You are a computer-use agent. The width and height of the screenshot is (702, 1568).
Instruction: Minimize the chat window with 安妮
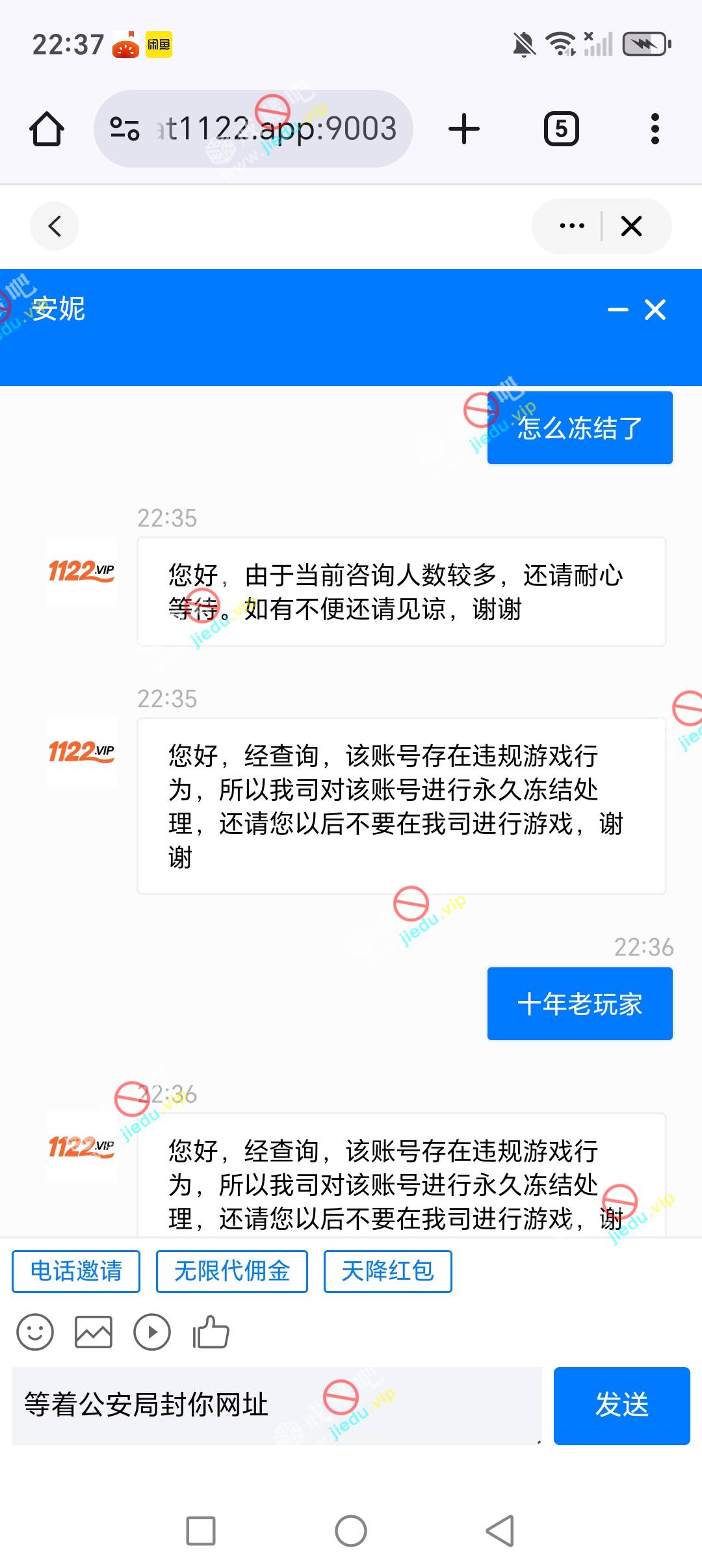click(x=617, y=310)
